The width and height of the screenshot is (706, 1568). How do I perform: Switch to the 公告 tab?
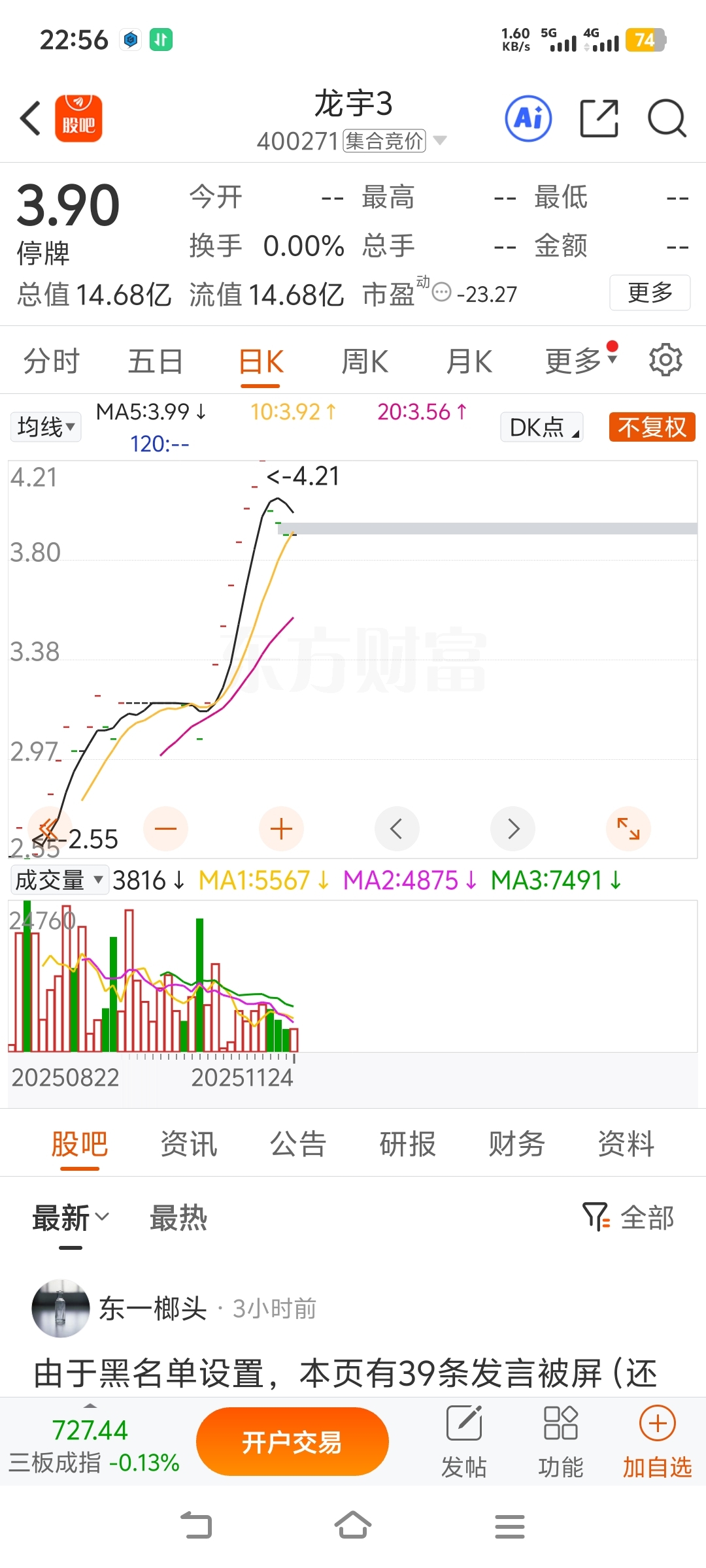coord(298,1144)
